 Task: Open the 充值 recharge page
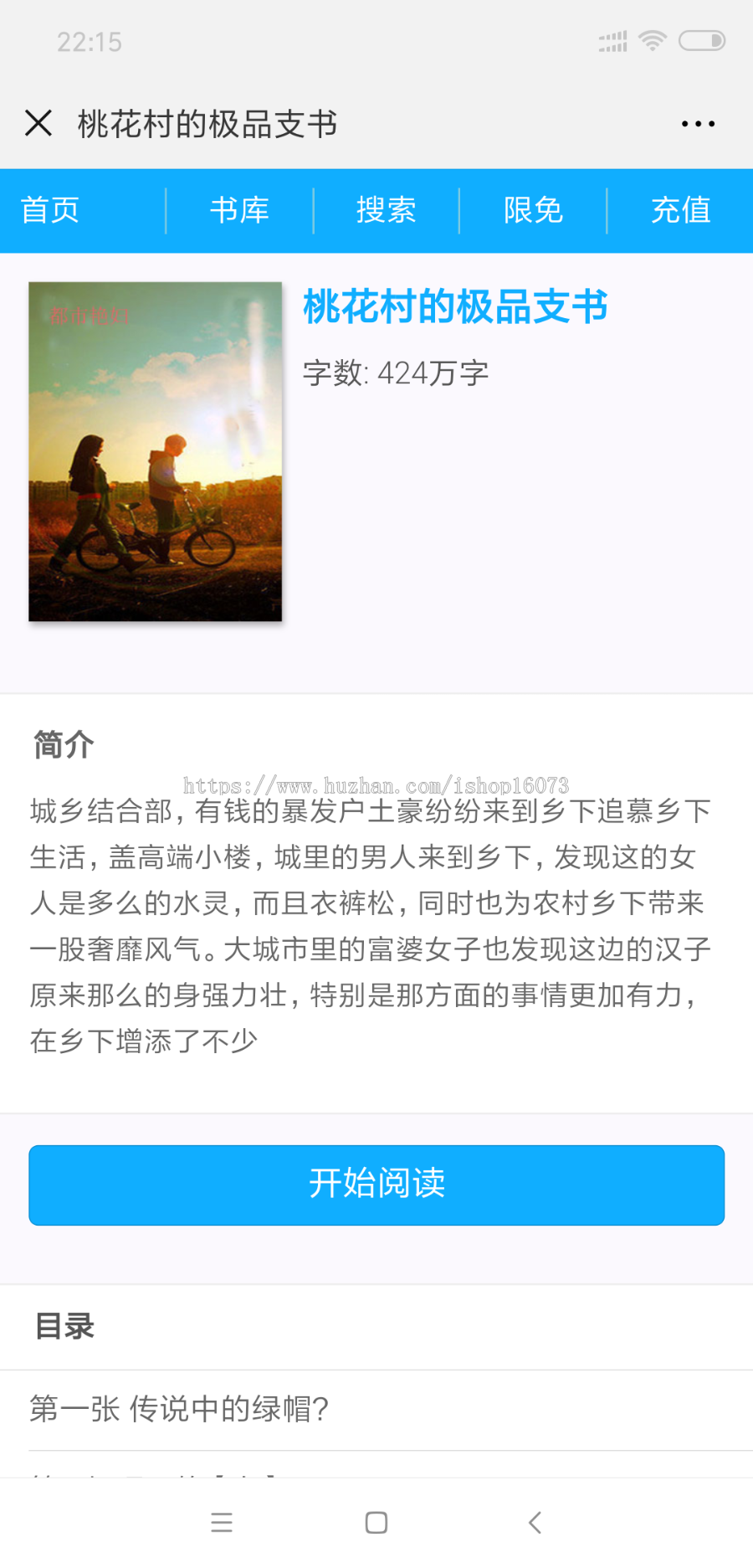point(680,210)
